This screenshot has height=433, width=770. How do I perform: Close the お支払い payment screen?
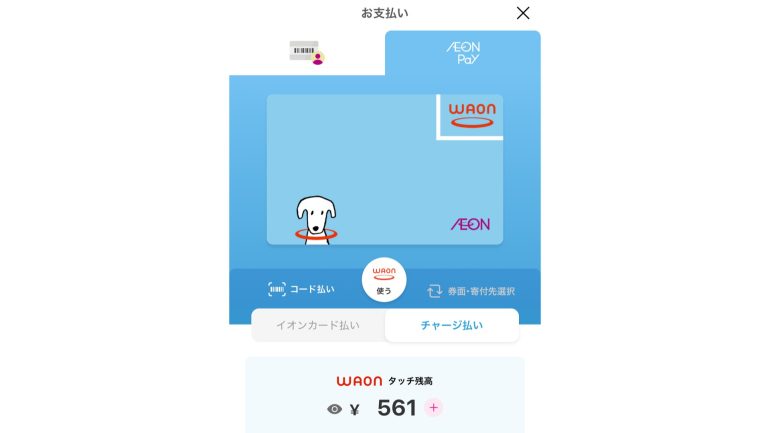522,13
